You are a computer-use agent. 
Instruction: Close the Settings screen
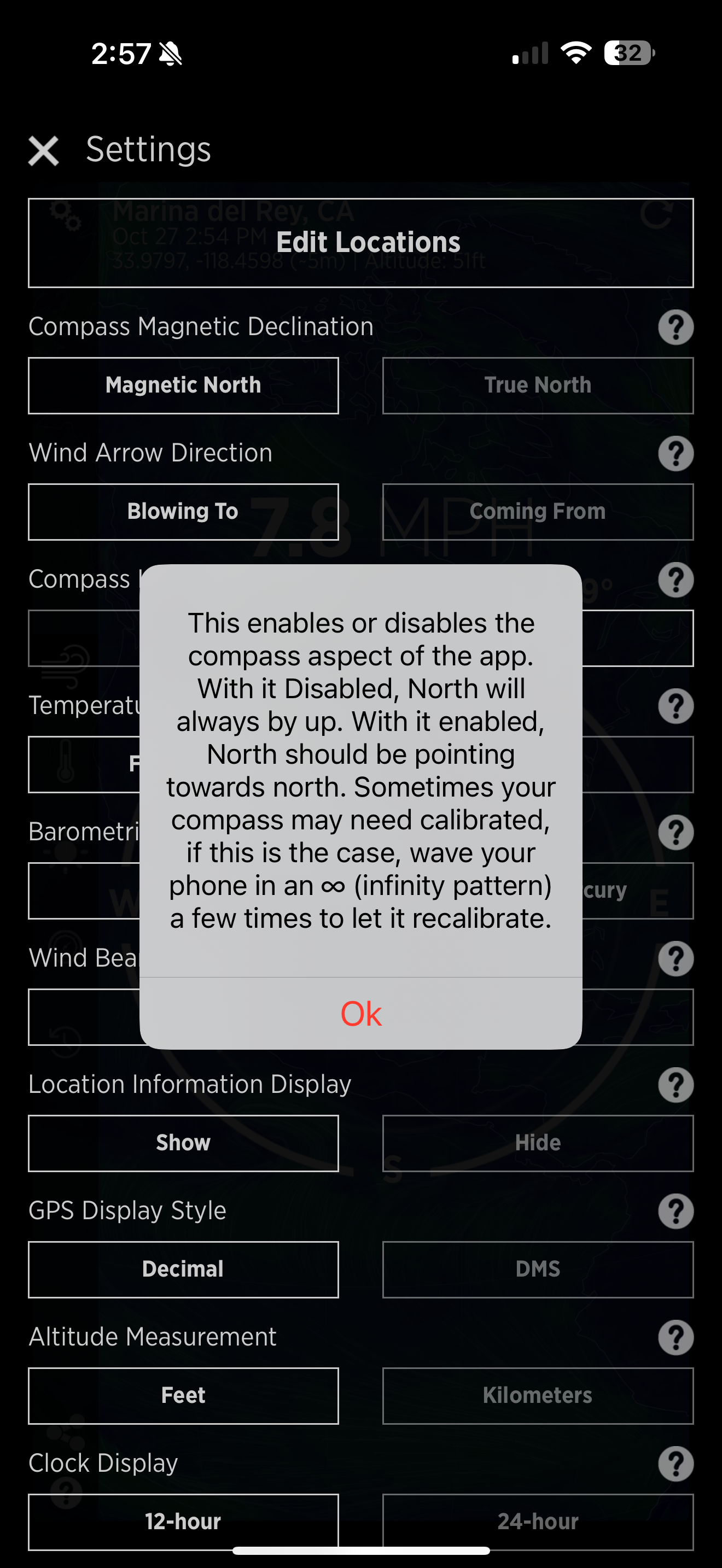coord(44,150)
